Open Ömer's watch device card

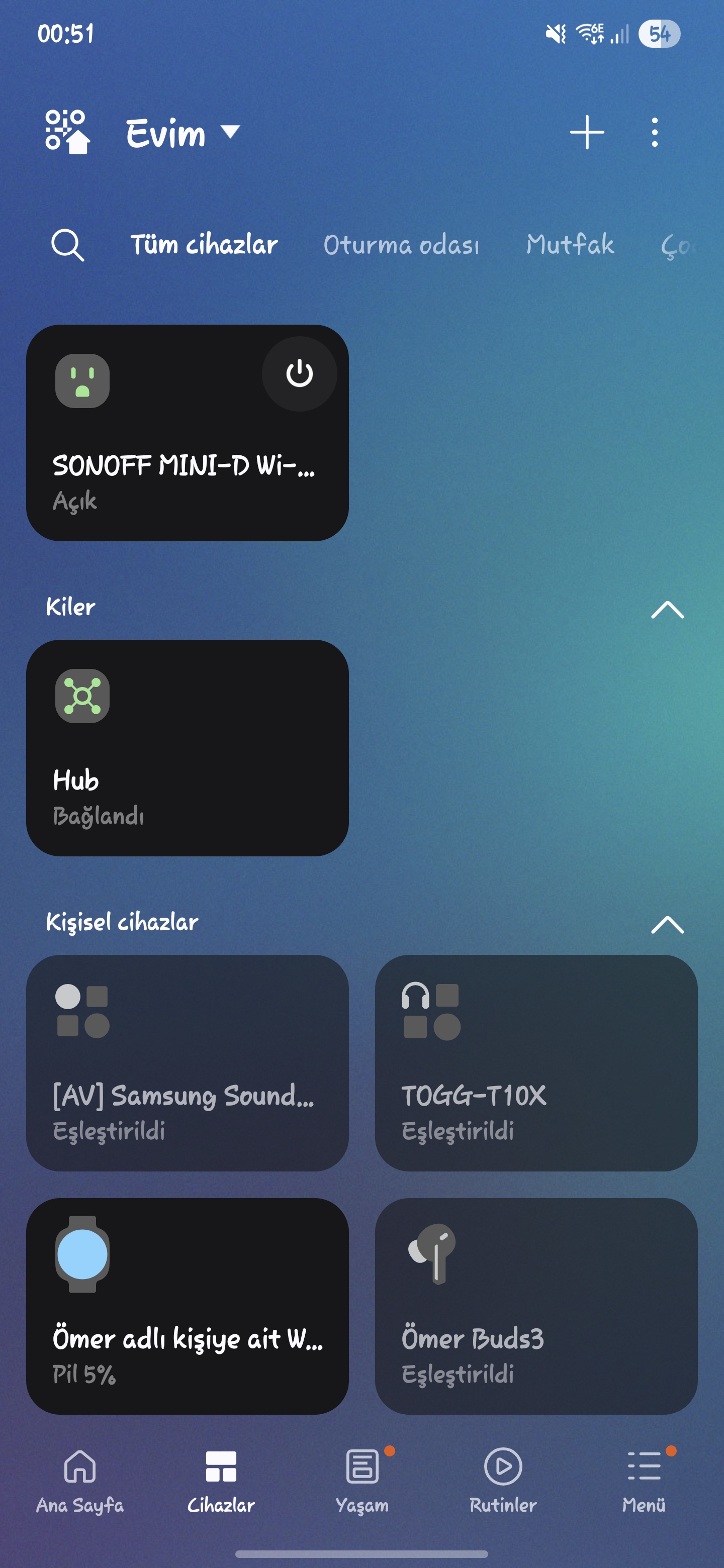click(187, 1306)
